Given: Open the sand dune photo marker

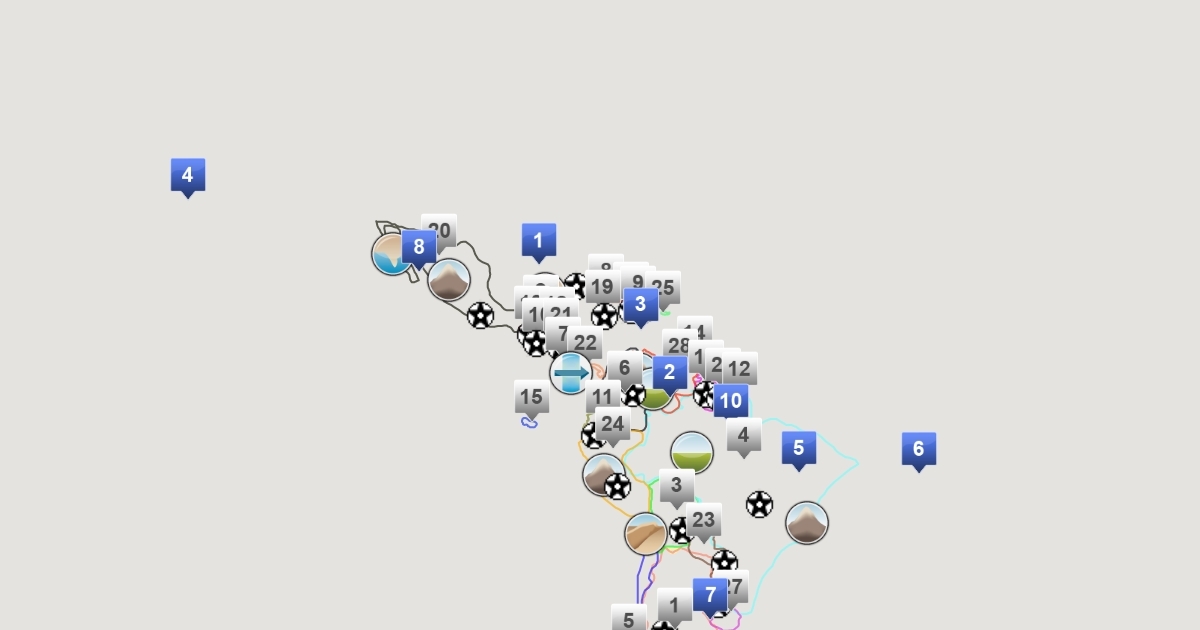Looking at the screenshot, I should tap(646, 534).
